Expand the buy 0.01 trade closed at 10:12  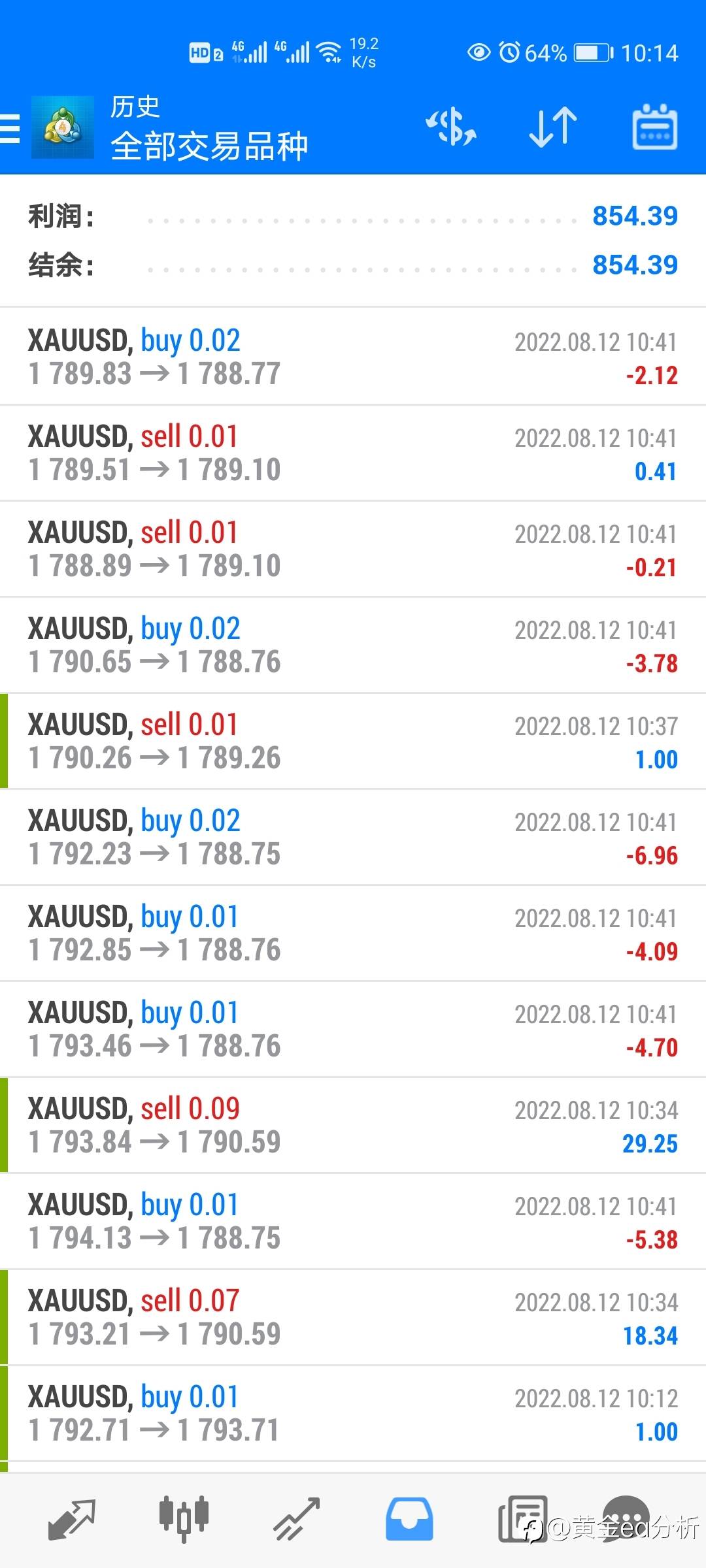(353, 1413)
